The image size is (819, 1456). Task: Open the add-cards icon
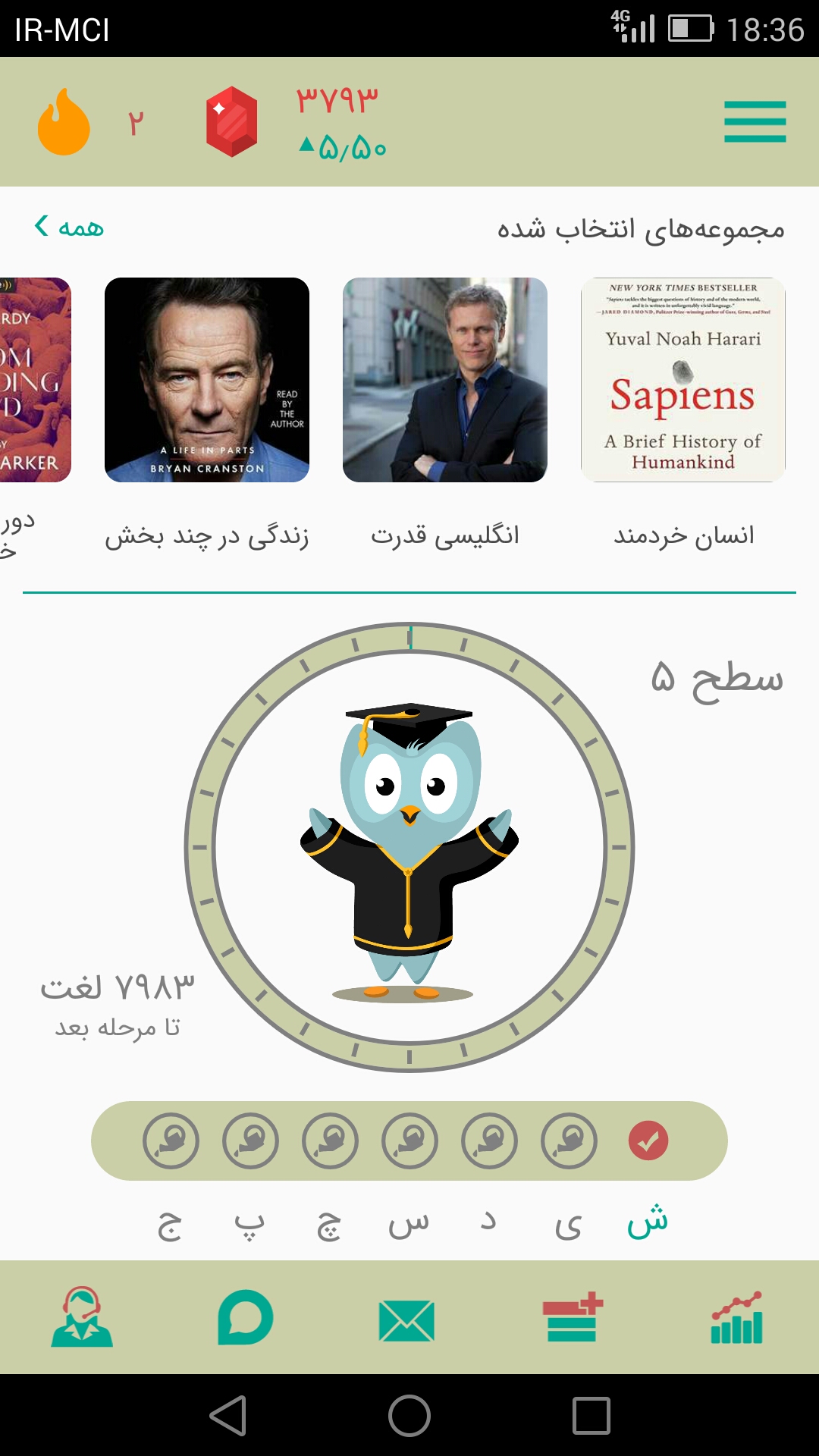(573, 1317)
